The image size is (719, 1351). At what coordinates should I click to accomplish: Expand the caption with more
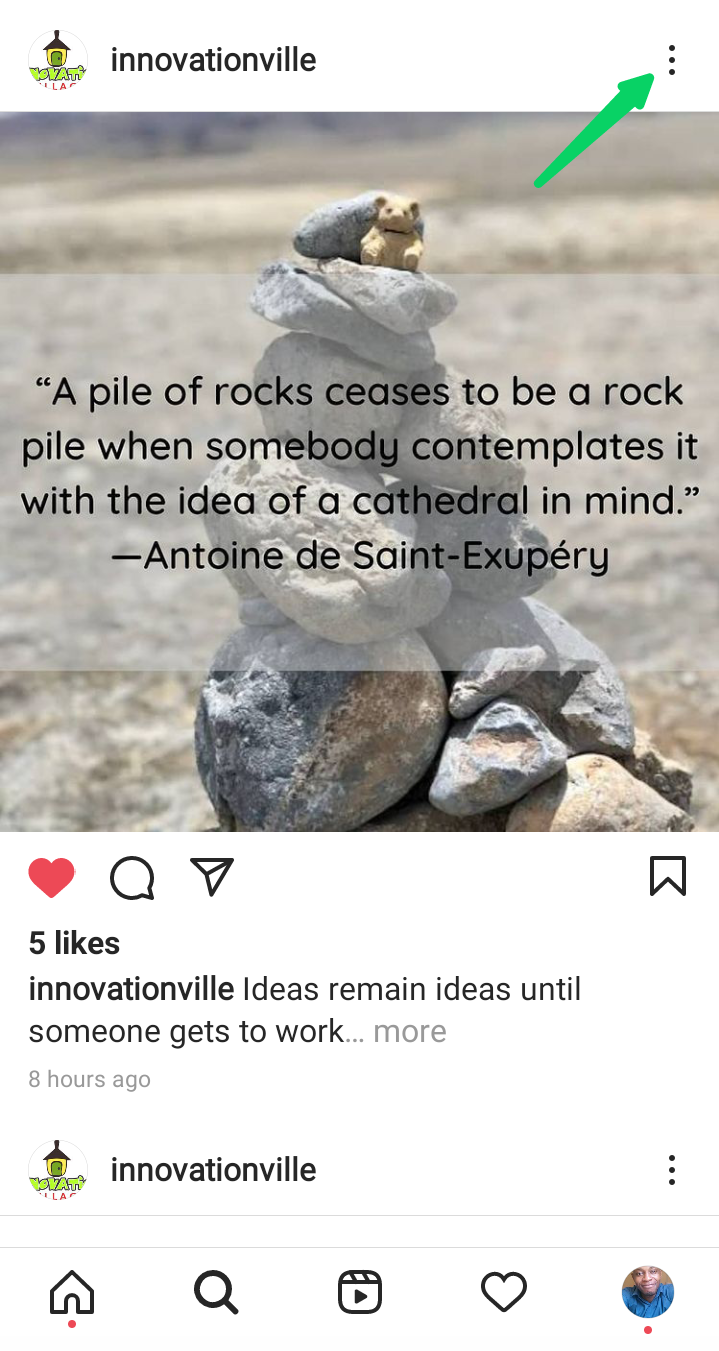click(x=409, y=1031)
